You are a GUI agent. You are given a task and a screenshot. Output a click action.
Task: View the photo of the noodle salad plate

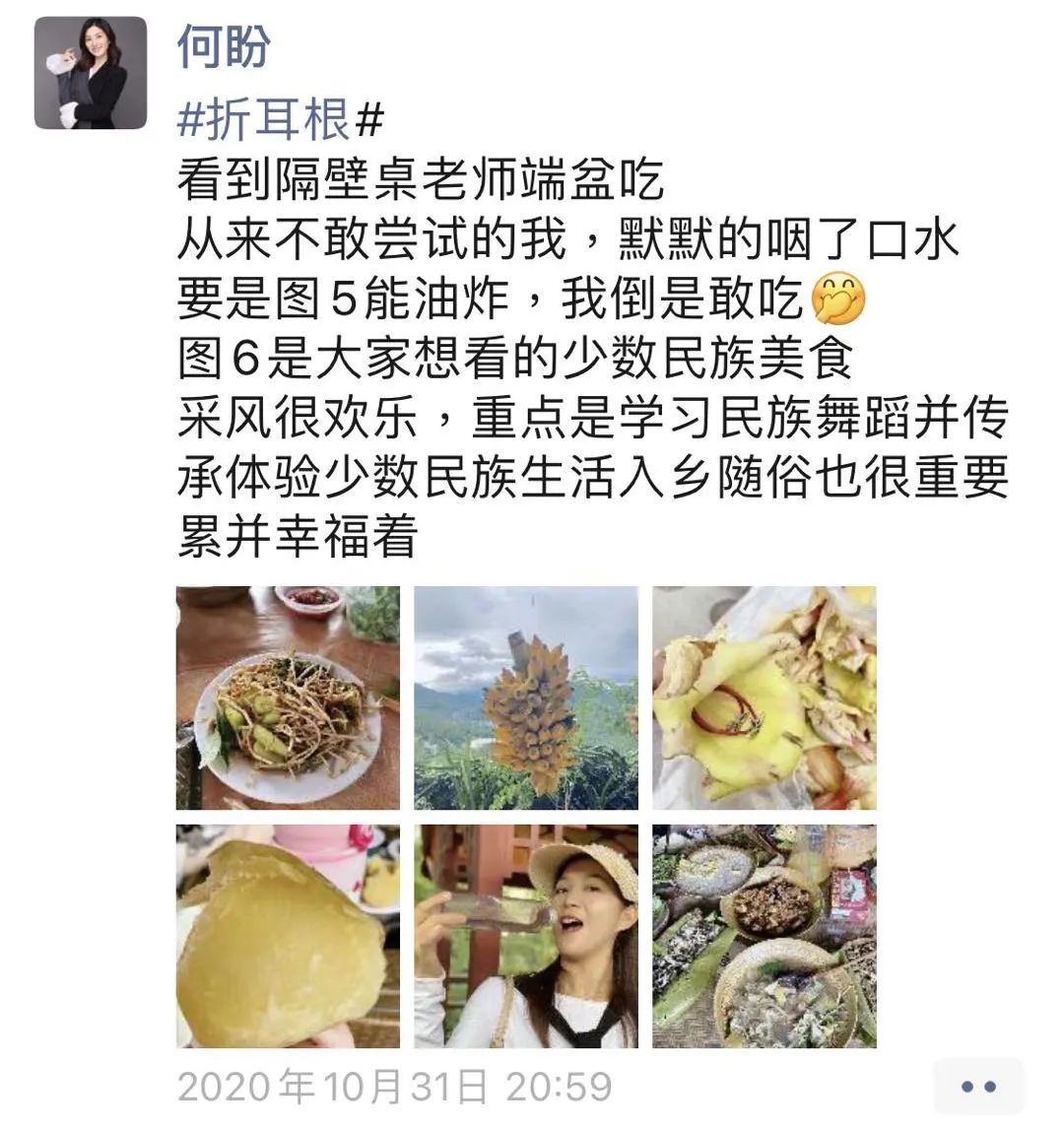coord(288,697)
